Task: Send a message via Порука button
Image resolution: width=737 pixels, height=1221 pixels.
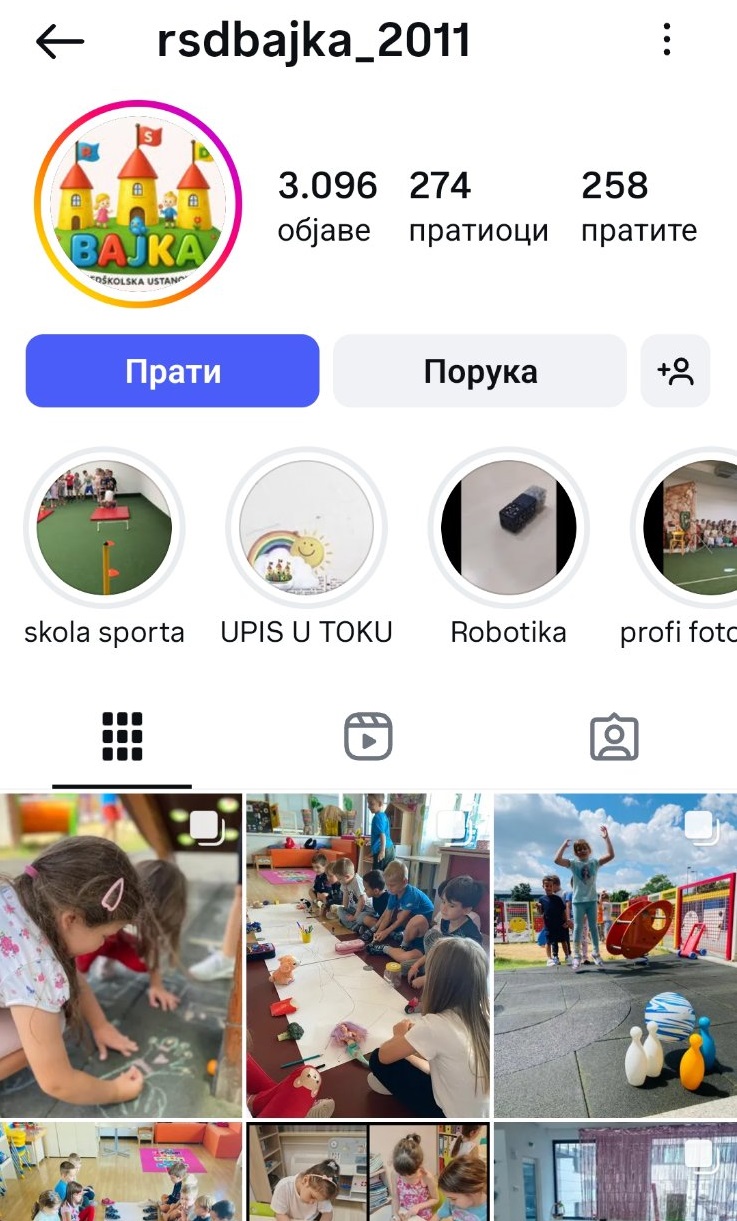Action: [x=480, y=371]
